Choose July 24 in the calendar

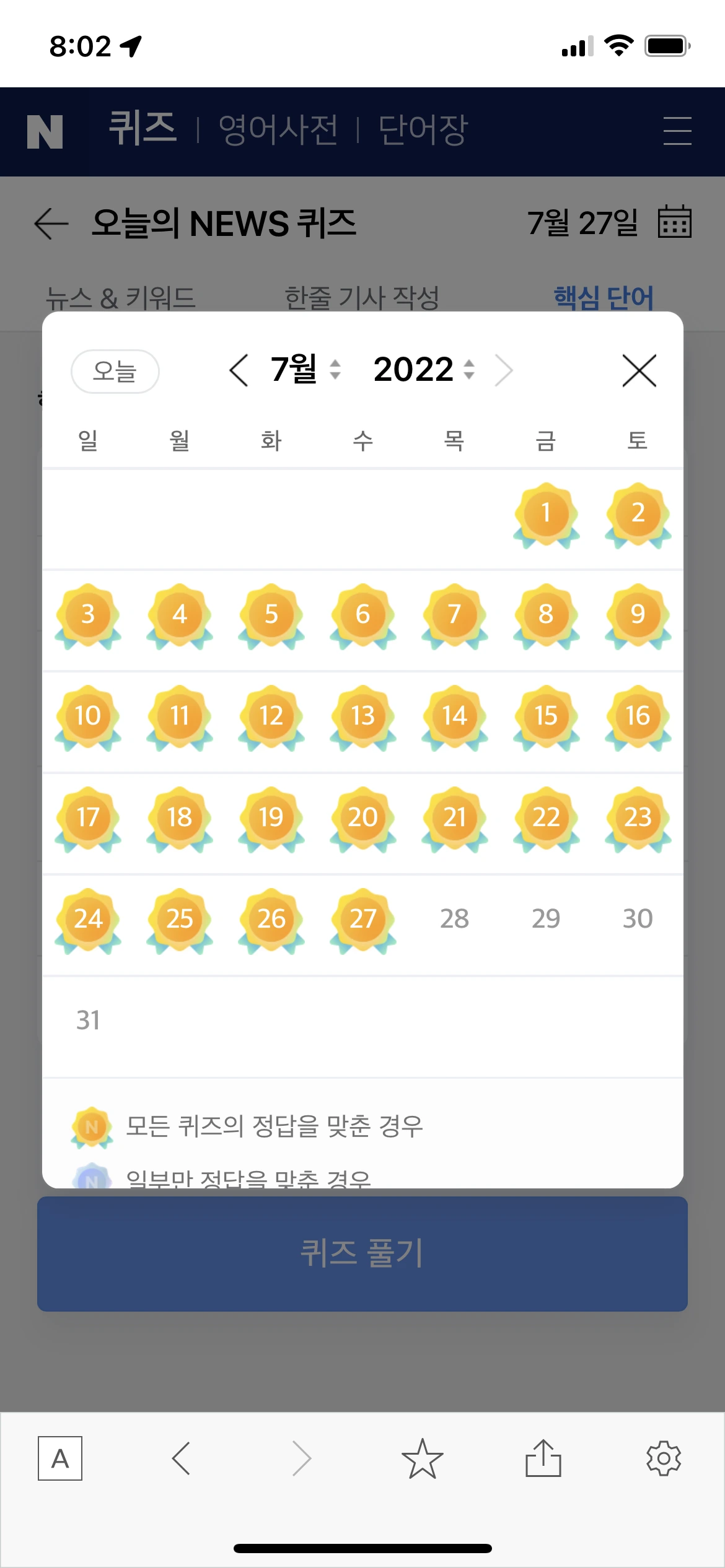pos(88,920)
